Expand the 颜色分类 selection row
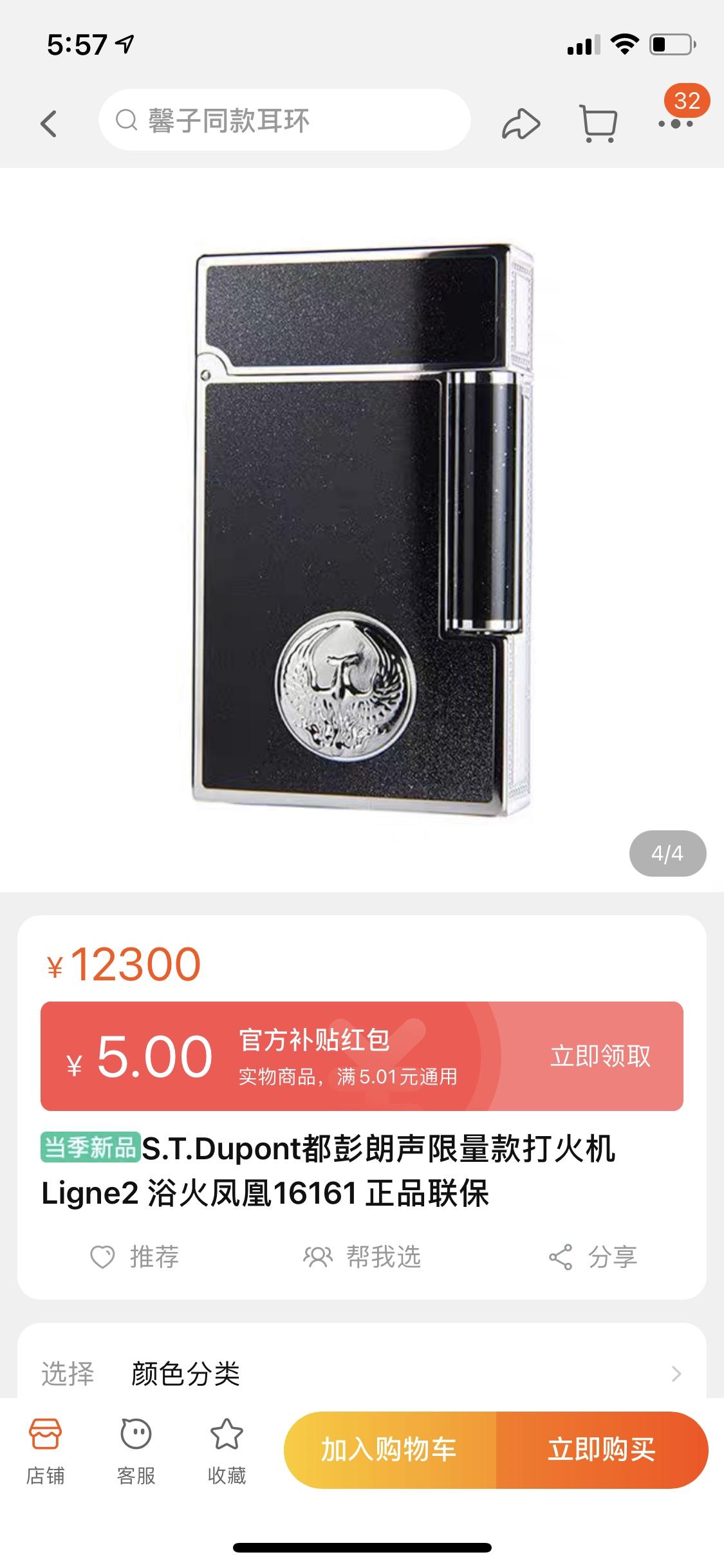 click(x=362, y=1374)
